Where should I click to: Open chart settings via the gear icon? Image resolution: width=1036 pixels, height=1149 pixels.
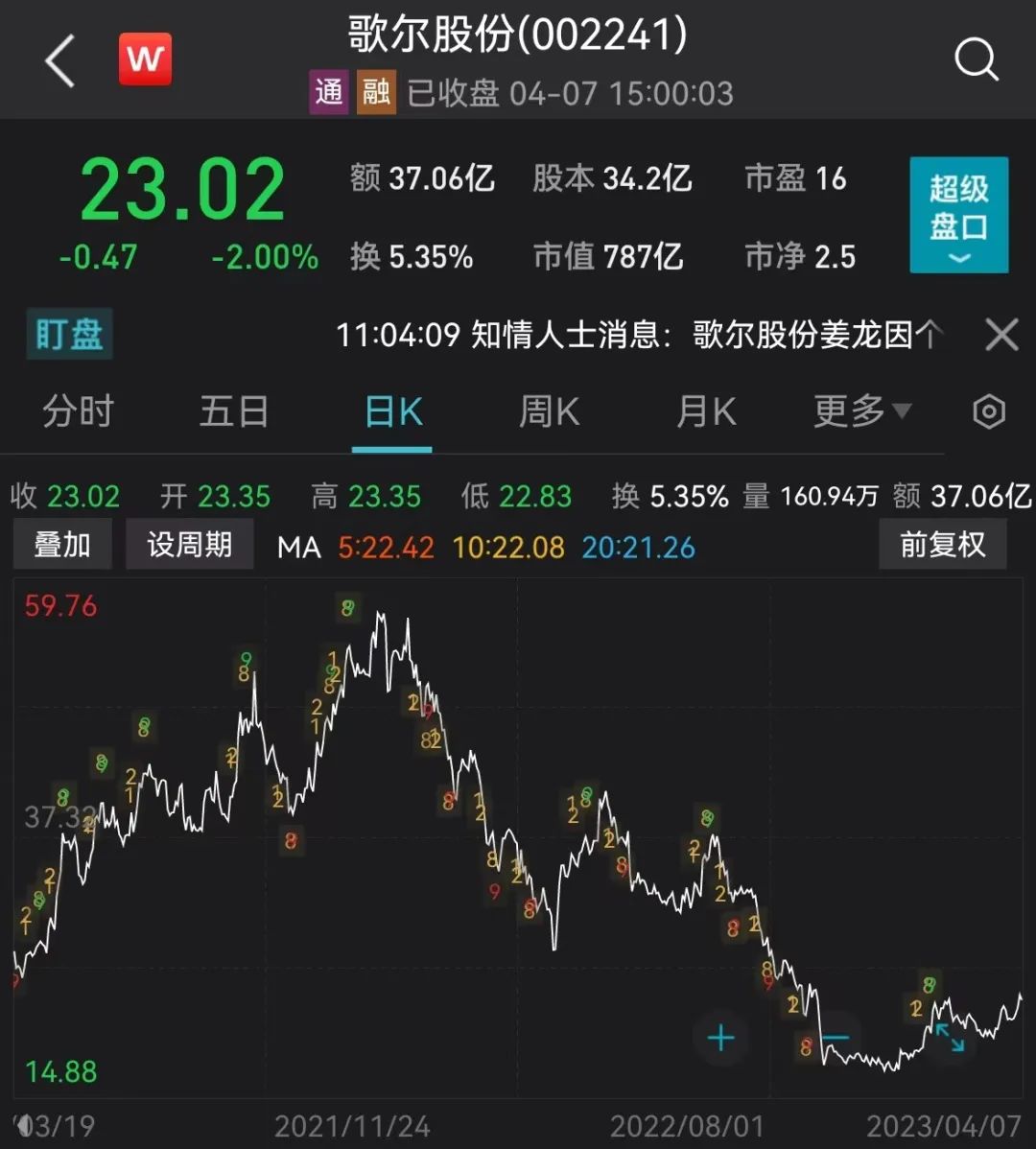989,410
